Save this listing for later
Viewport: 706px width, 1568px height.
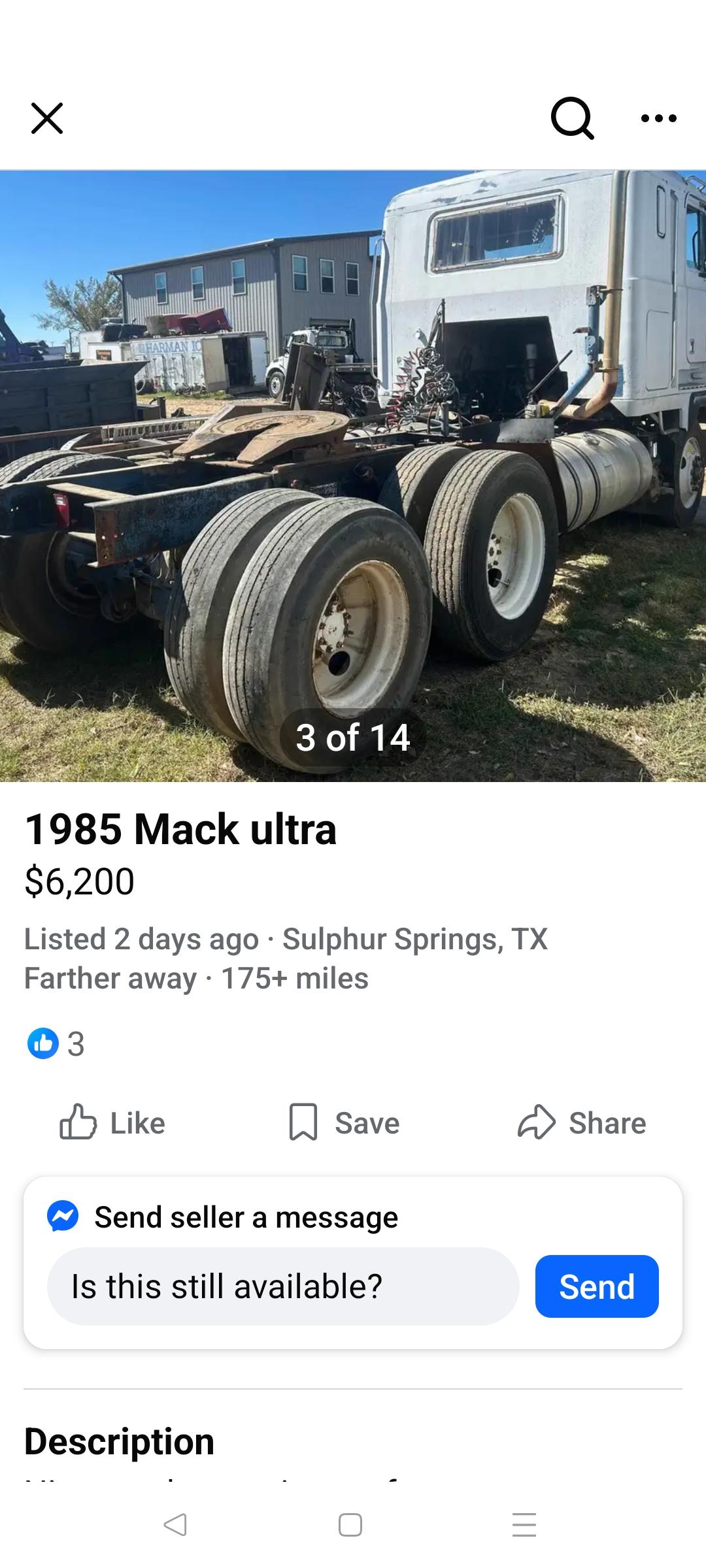pyautogui.click(x=345, y=1123)
